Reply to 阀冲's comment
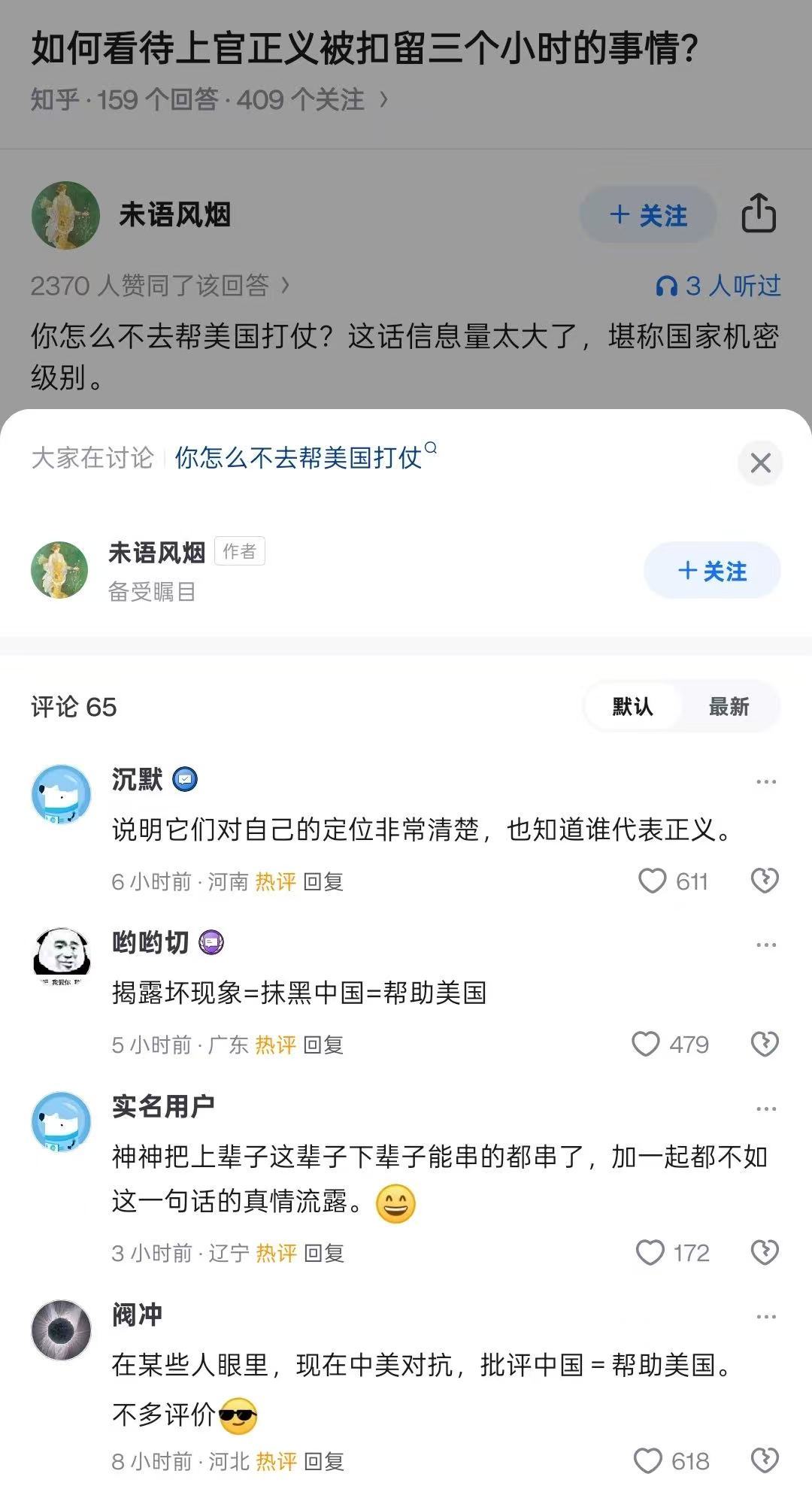 coord(323,1461)
